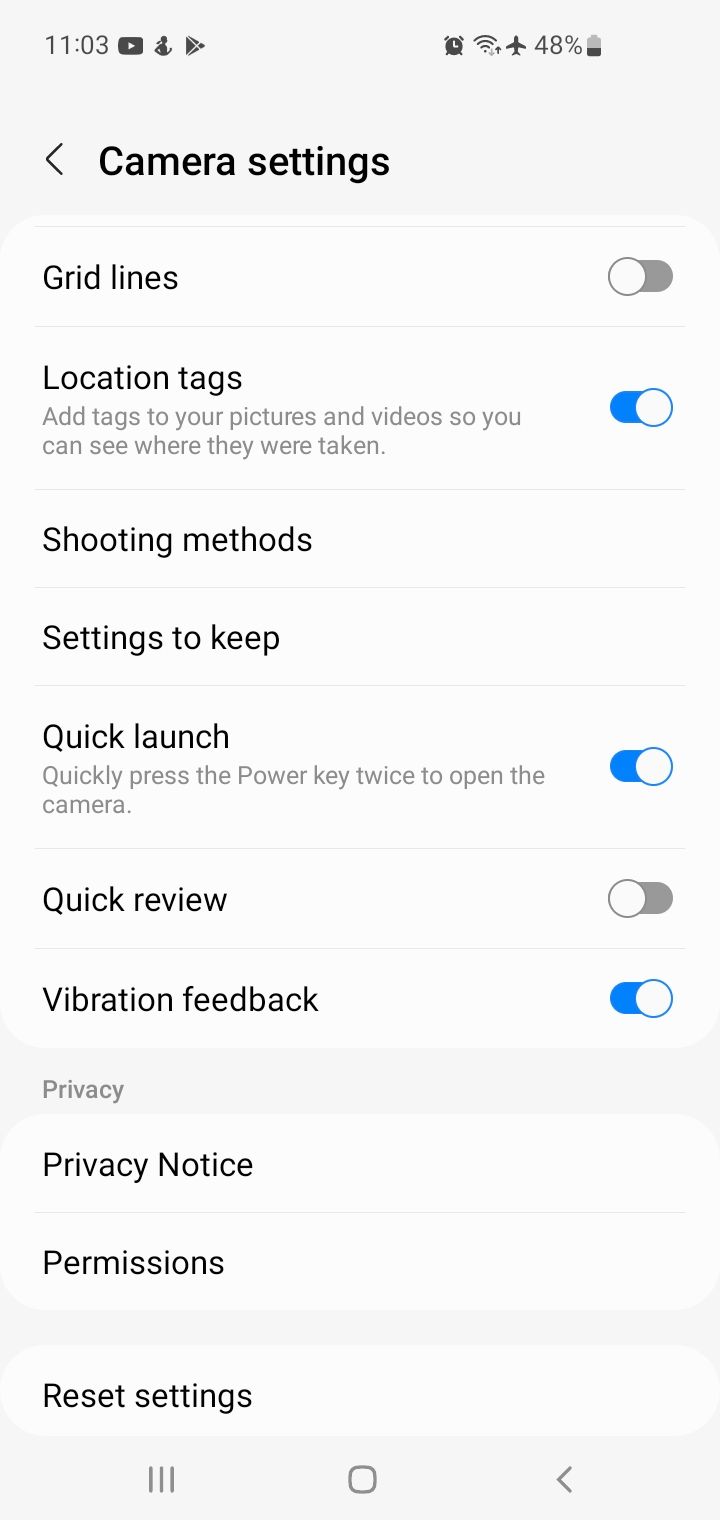This screenshot has width=720, height=1520.
Task: Disable Location tags
Action: (x=640, y=407)
